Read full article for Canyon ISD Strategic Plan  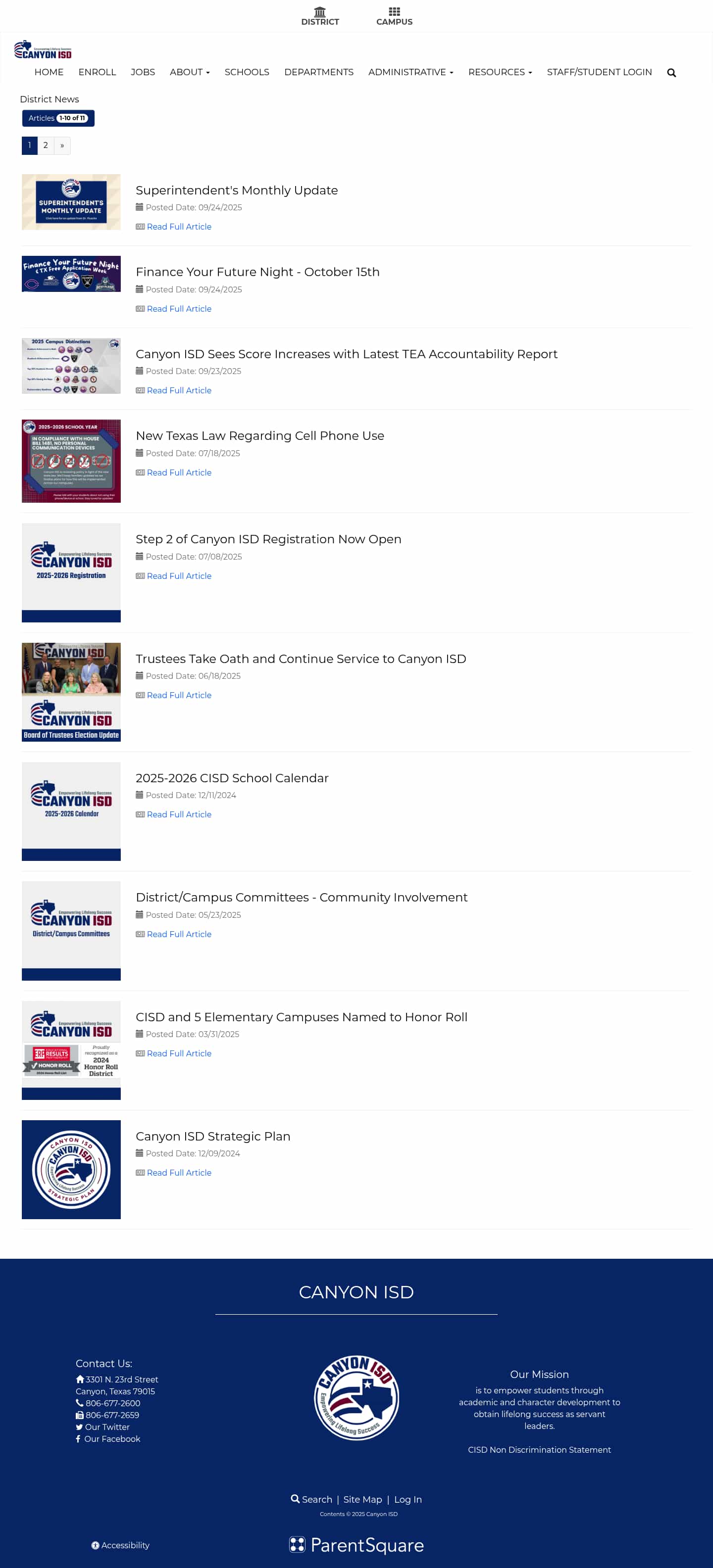pyautogui.click(x=178, y=1172)
